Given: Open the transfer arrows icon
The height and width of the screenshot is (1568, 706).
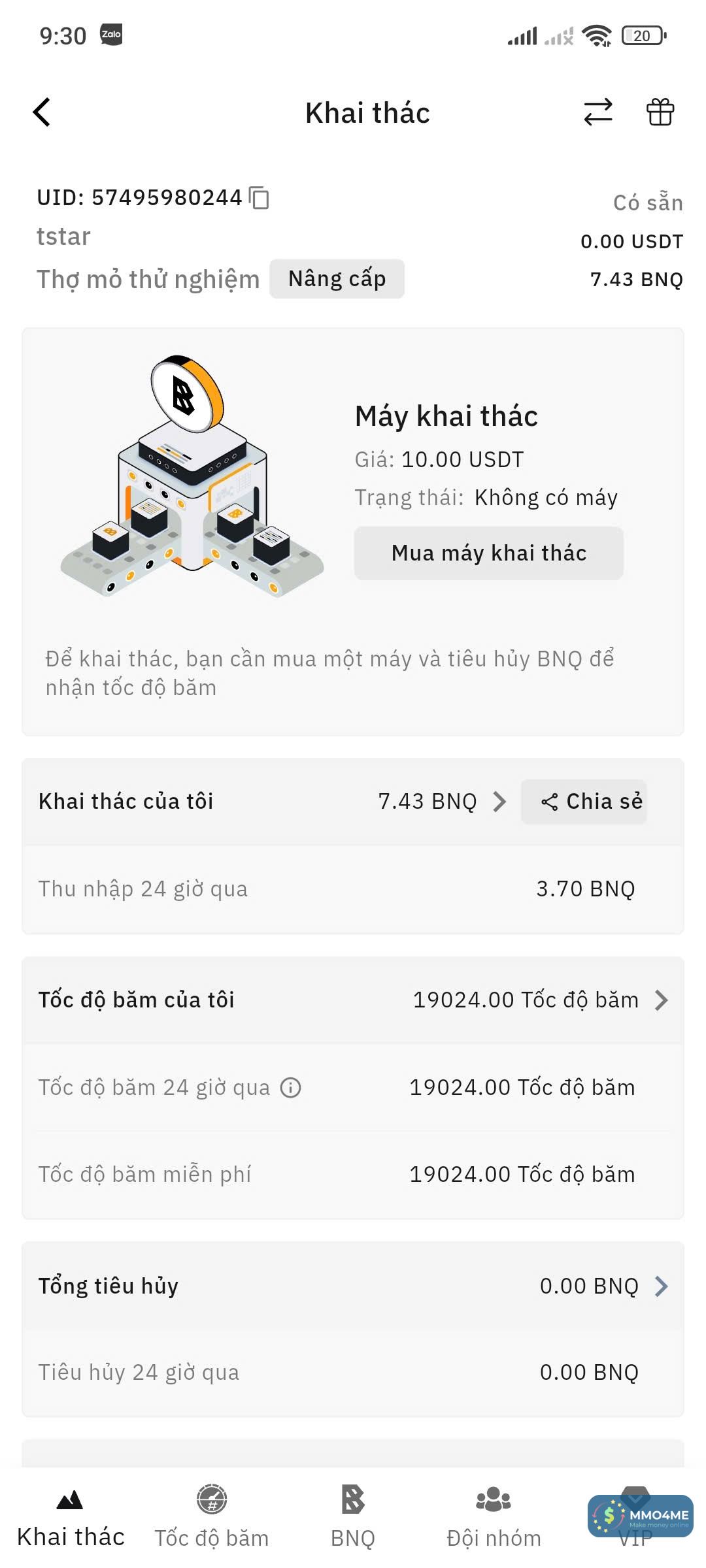Looking at the screenshot, I should pos(597,112).
